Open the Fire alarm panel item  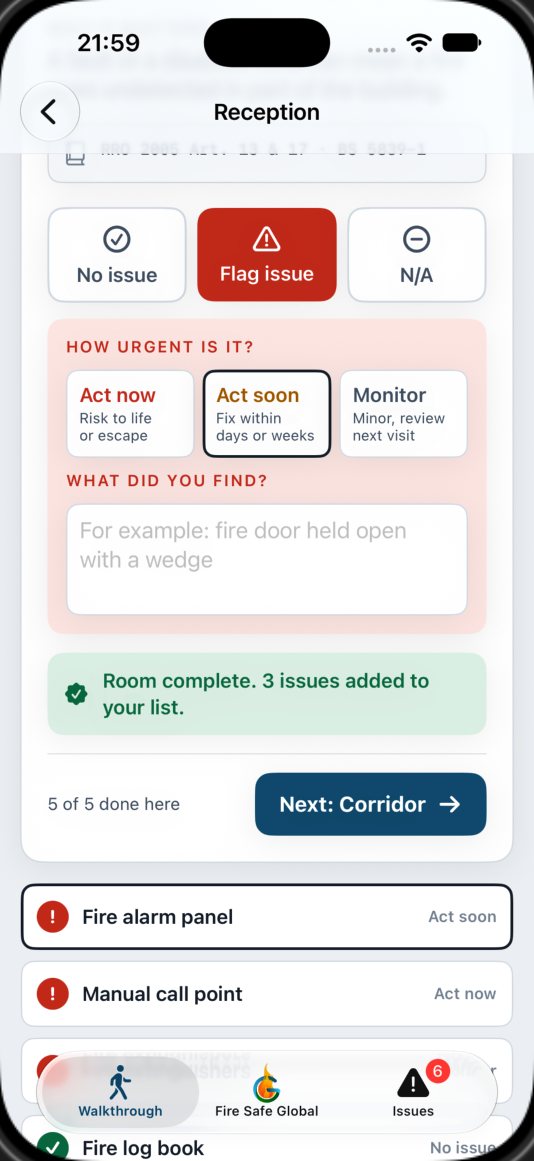[267, 917]
